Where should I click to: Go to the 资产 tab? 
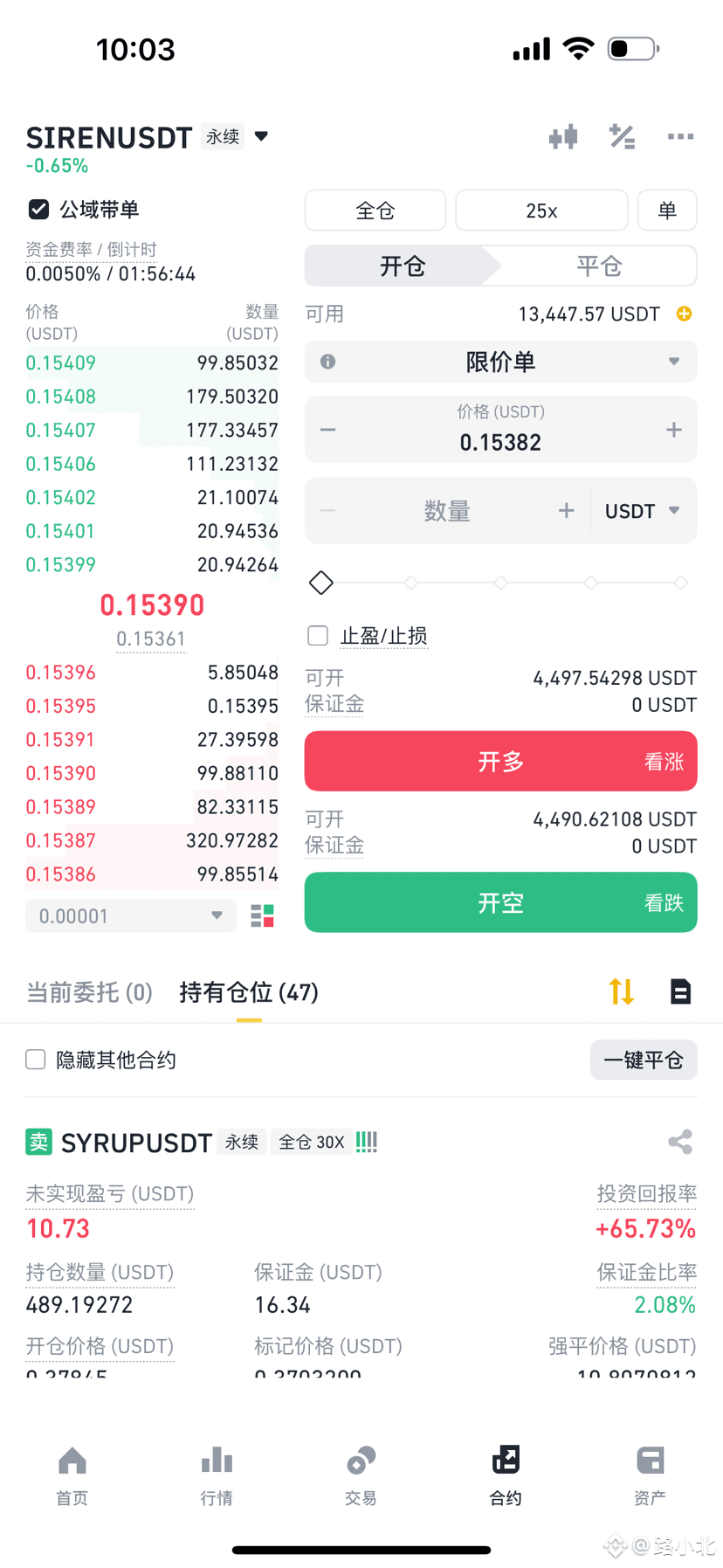click(x=650, y=1475)
